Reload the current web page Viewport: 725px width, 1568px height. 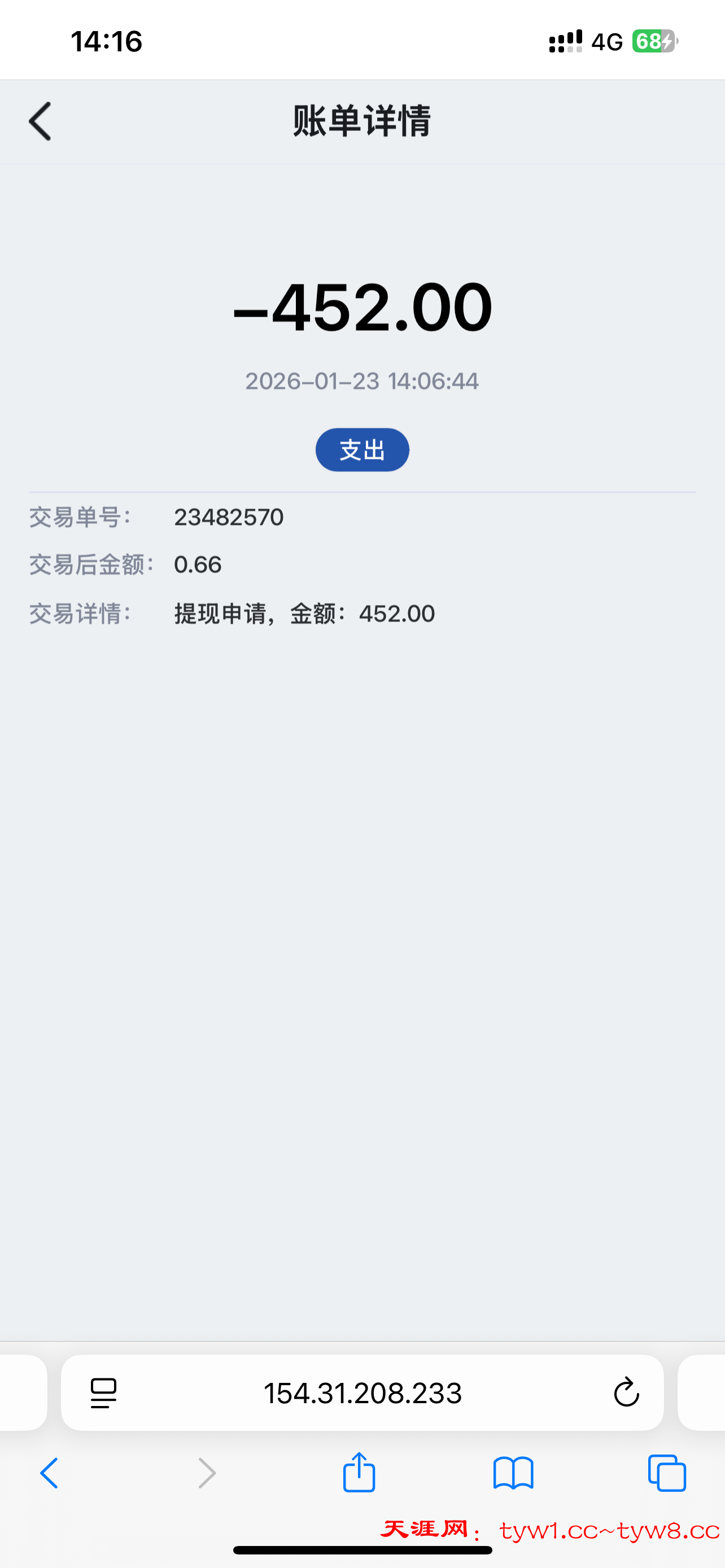[626, 1392]
